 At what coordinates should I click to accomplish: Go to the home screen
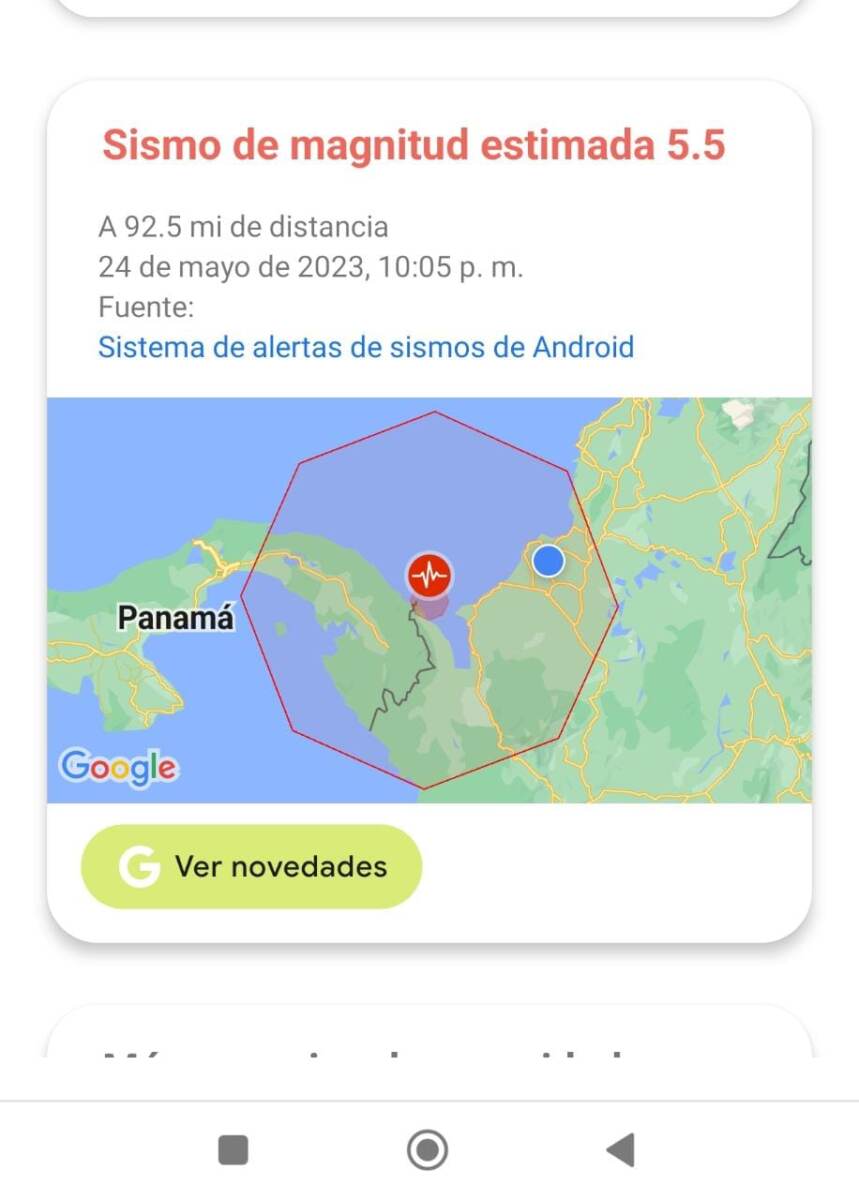coord(428,1150)
